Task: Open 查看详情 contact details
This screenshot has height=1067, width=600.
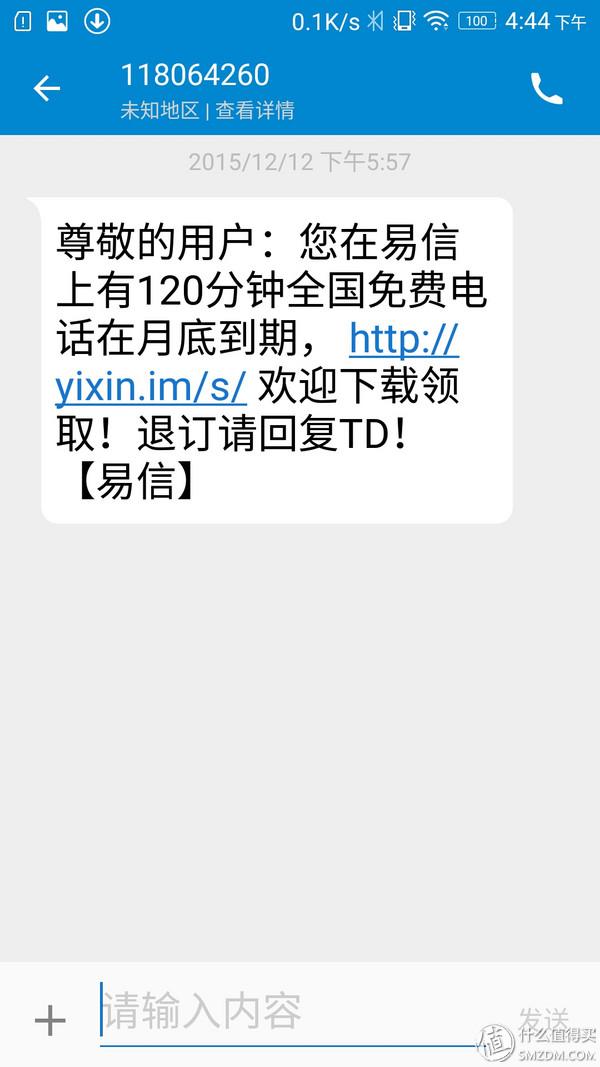Action: 255,111
